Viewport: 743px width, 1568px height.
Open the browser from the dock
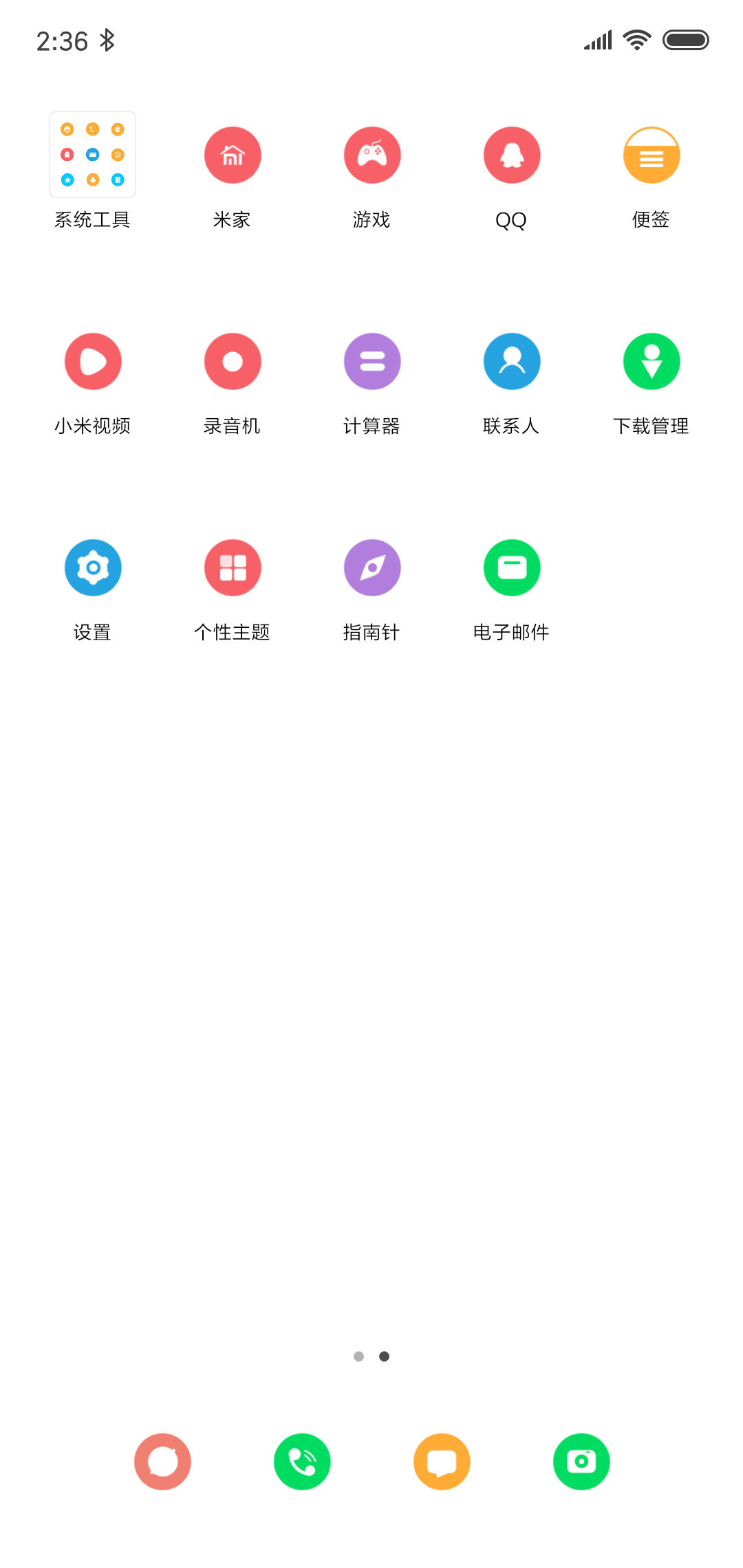coord(162,1461)
